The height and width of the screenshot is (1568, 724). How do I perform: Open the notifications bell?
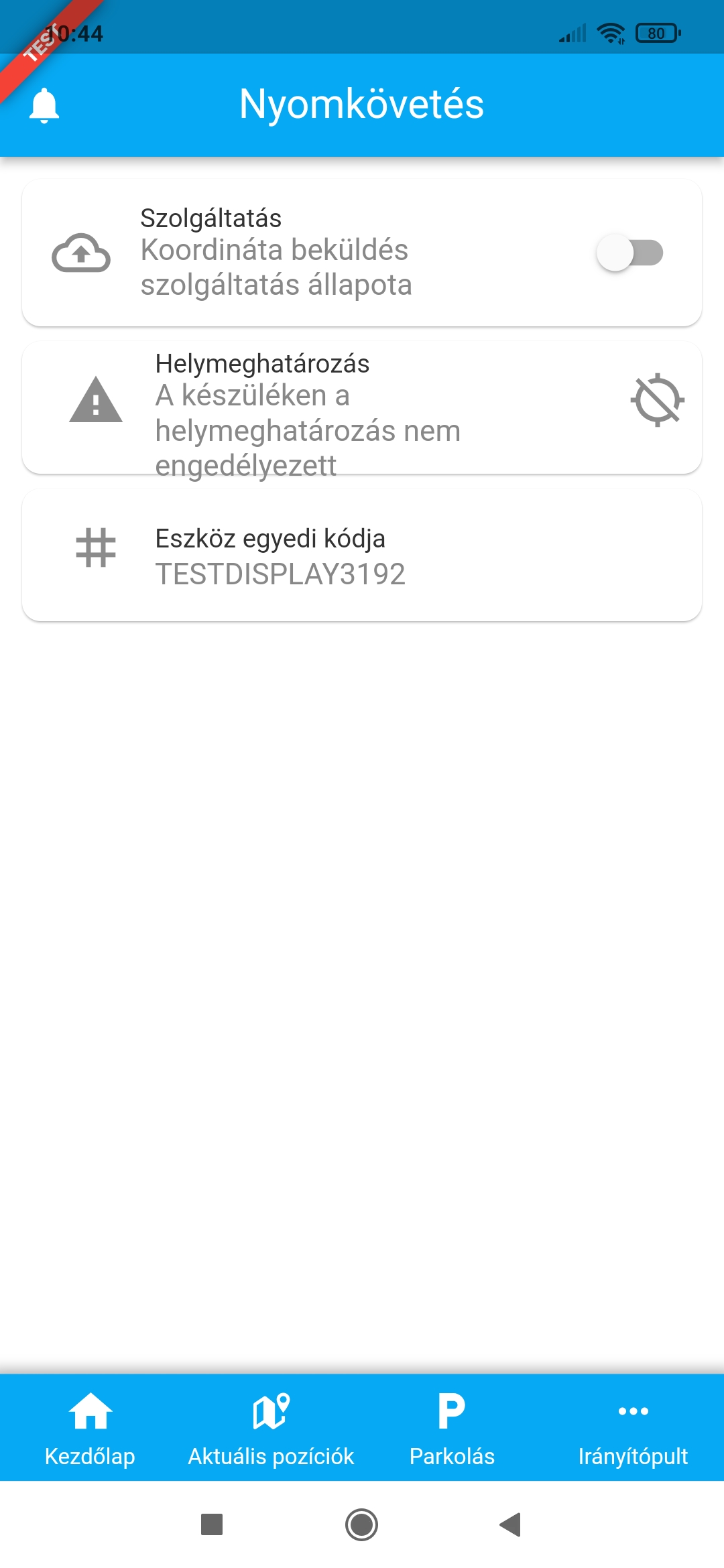[x=44, y=105]
